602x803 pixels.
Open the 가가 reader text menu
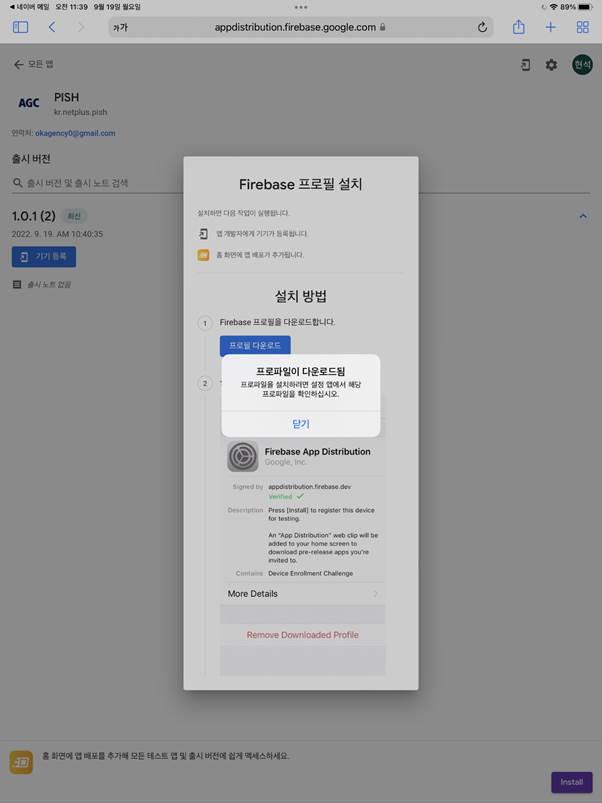[x=121, y=27]
